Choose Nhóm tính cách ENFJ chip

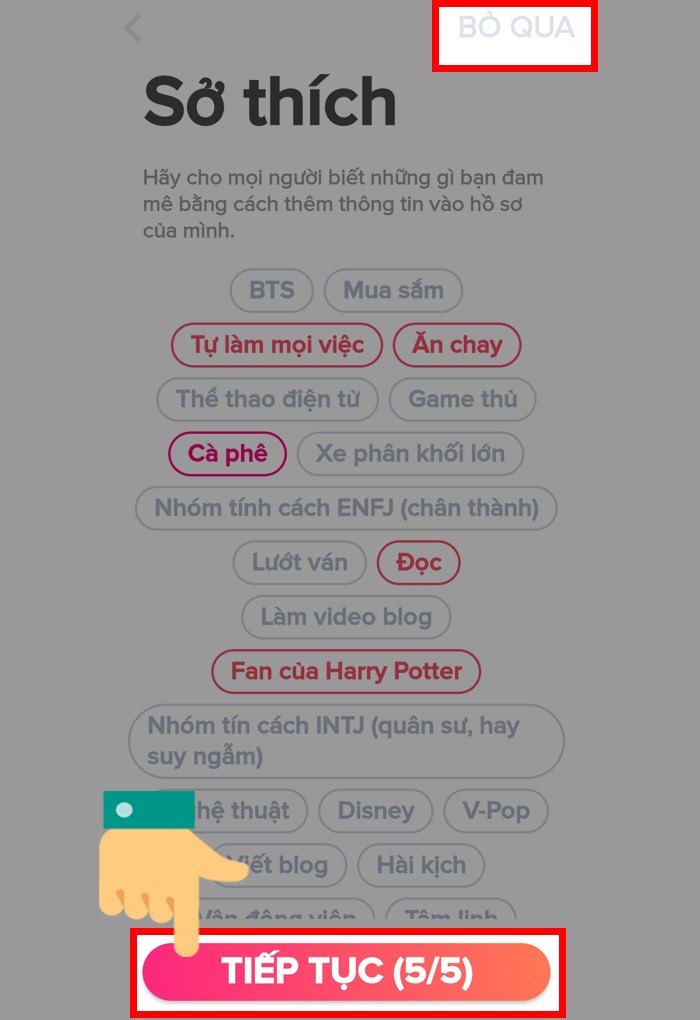click(346, 508)
